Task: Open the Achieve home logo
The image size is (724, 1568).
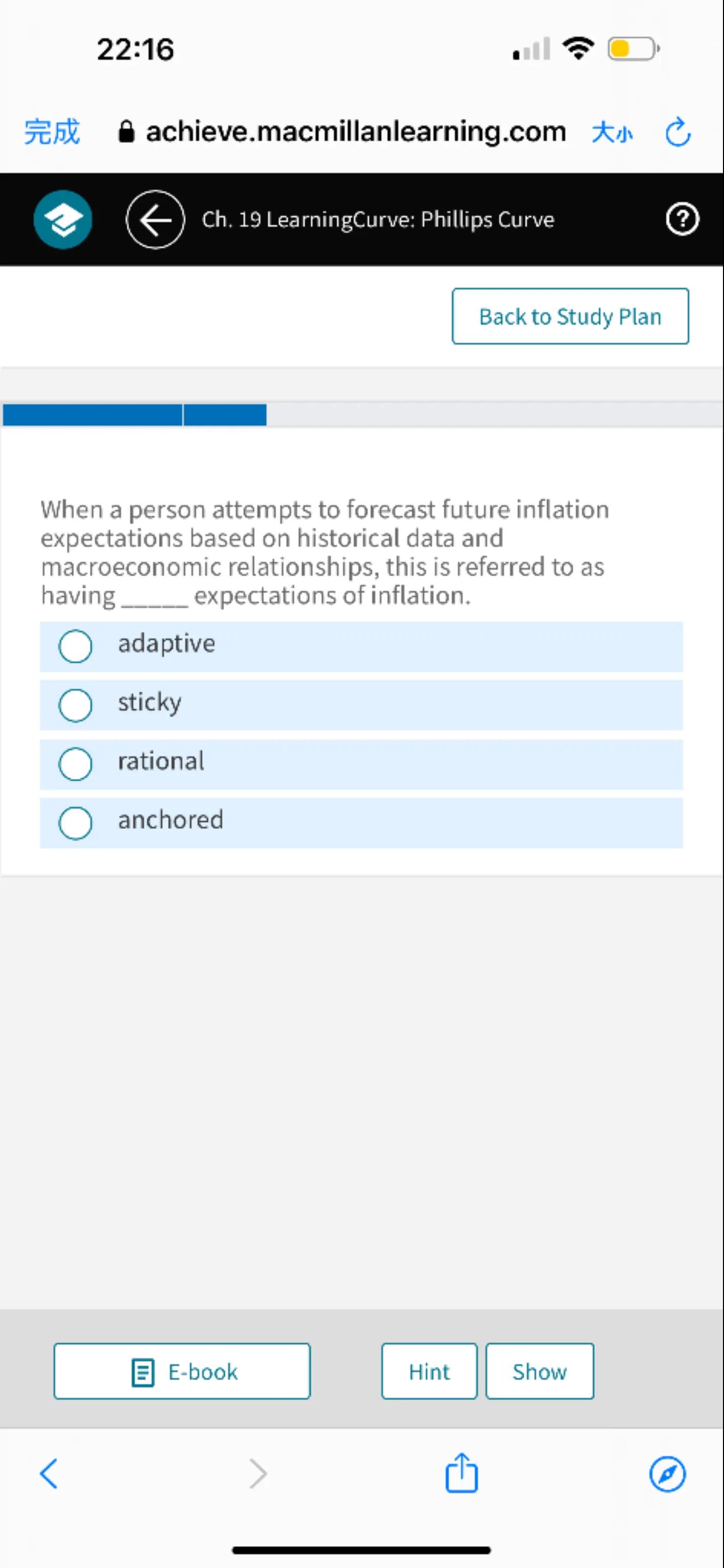Action: point(63,219)
